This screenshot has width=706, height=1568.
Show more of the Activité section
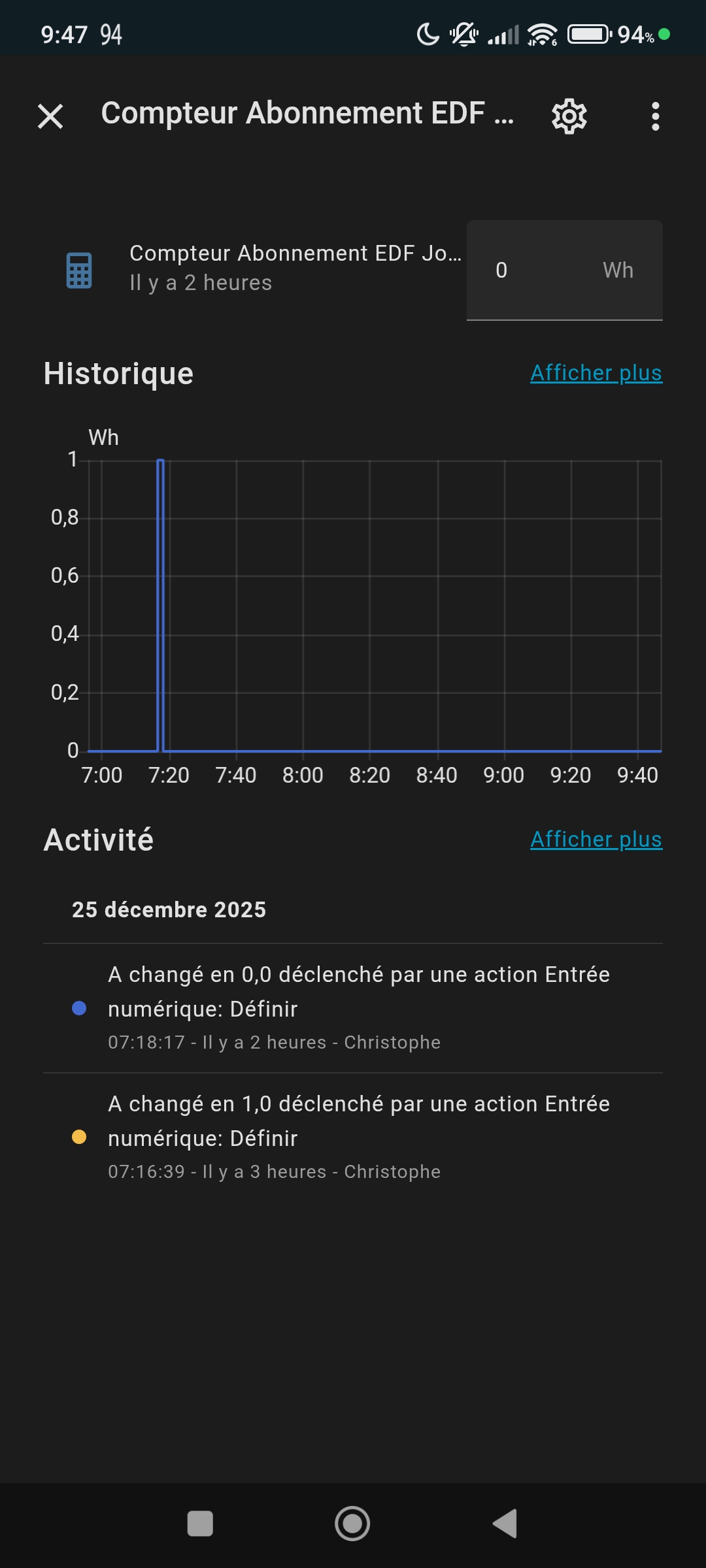596,840
